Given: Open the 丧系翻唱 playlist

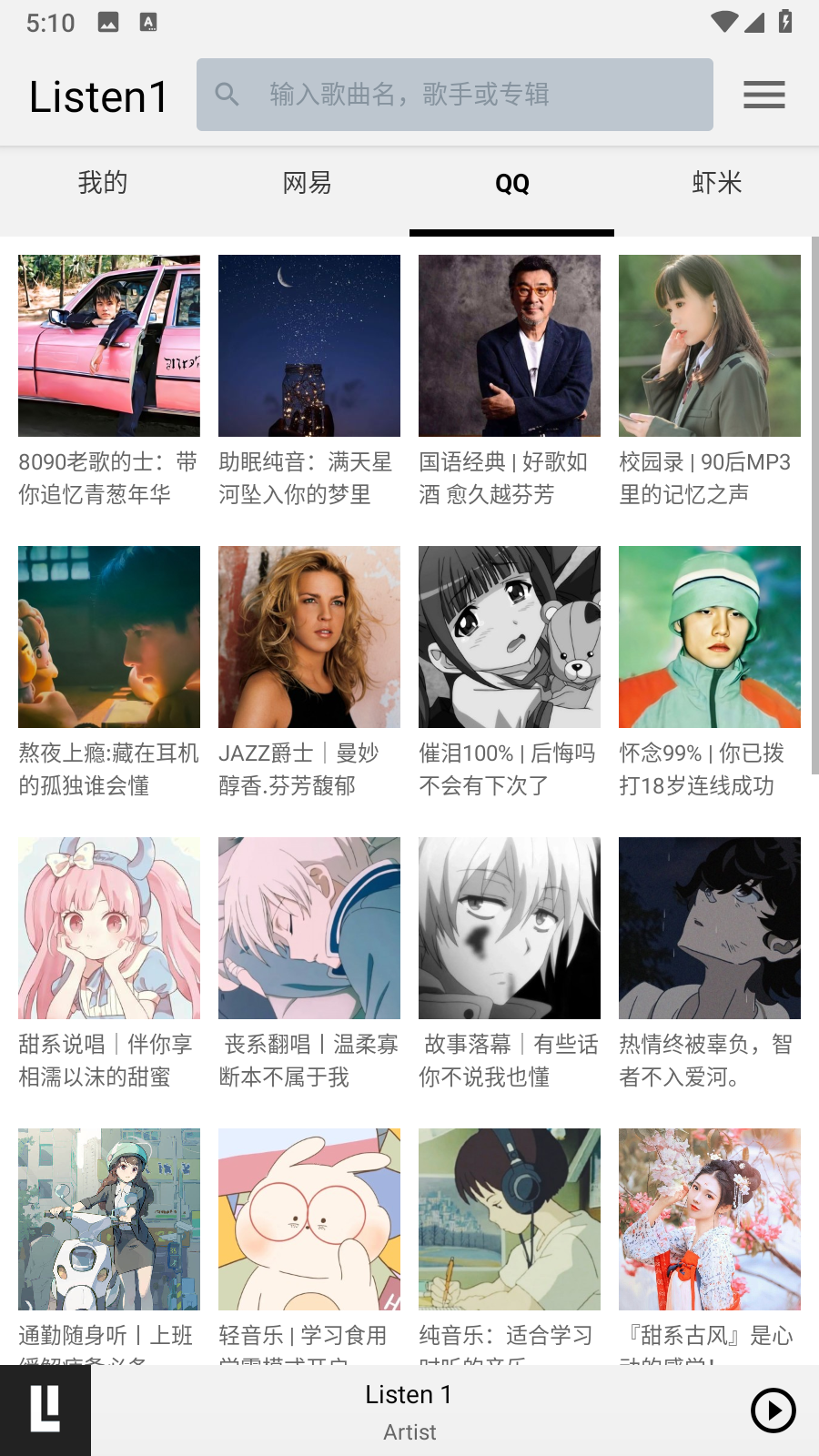Looking at the screenshot, I should pos(309,928).
